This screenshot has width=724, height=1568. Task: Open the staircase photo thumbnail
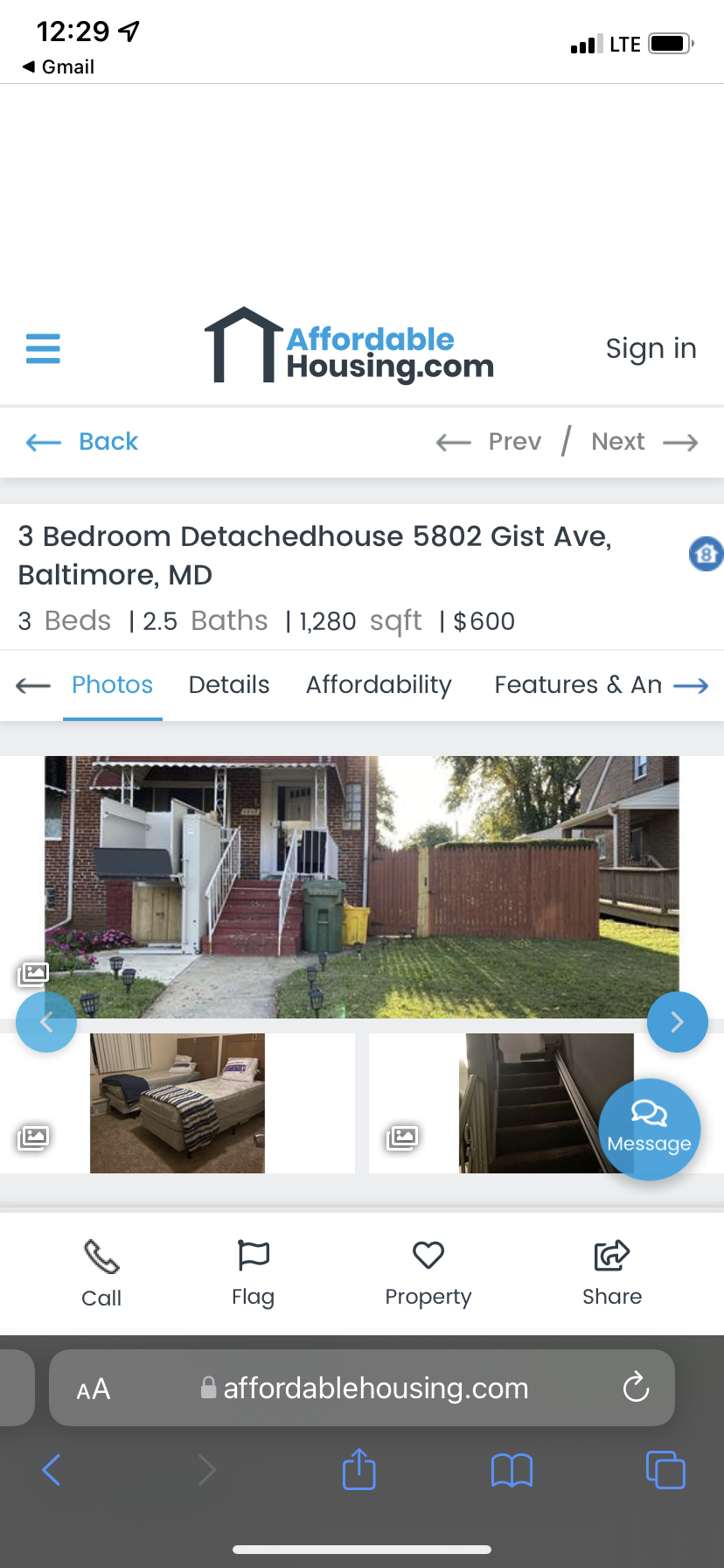(525, 1102)
